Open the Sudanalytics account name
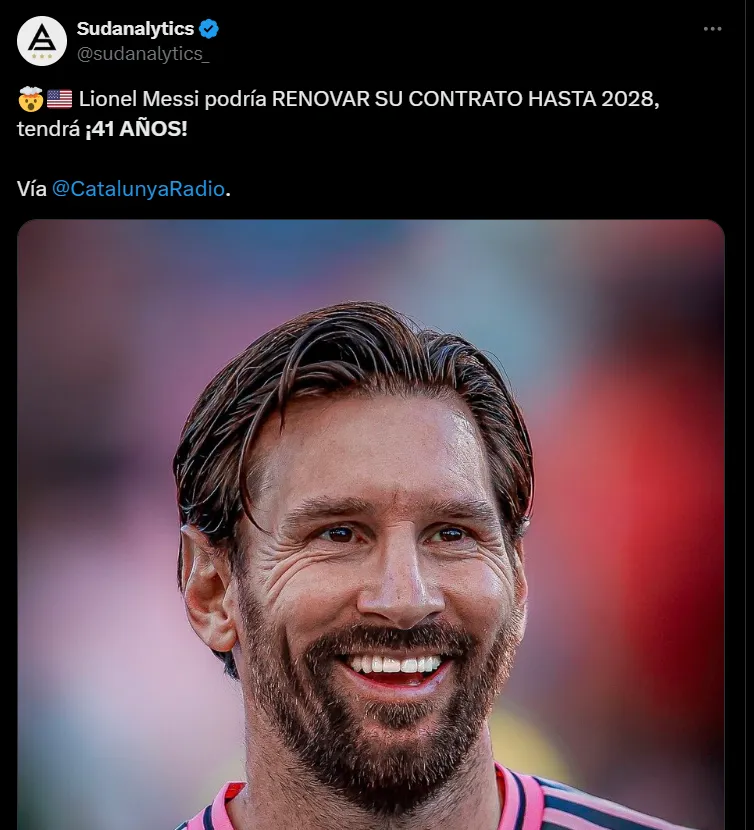The image size is (754, 830). pos(135,29)
